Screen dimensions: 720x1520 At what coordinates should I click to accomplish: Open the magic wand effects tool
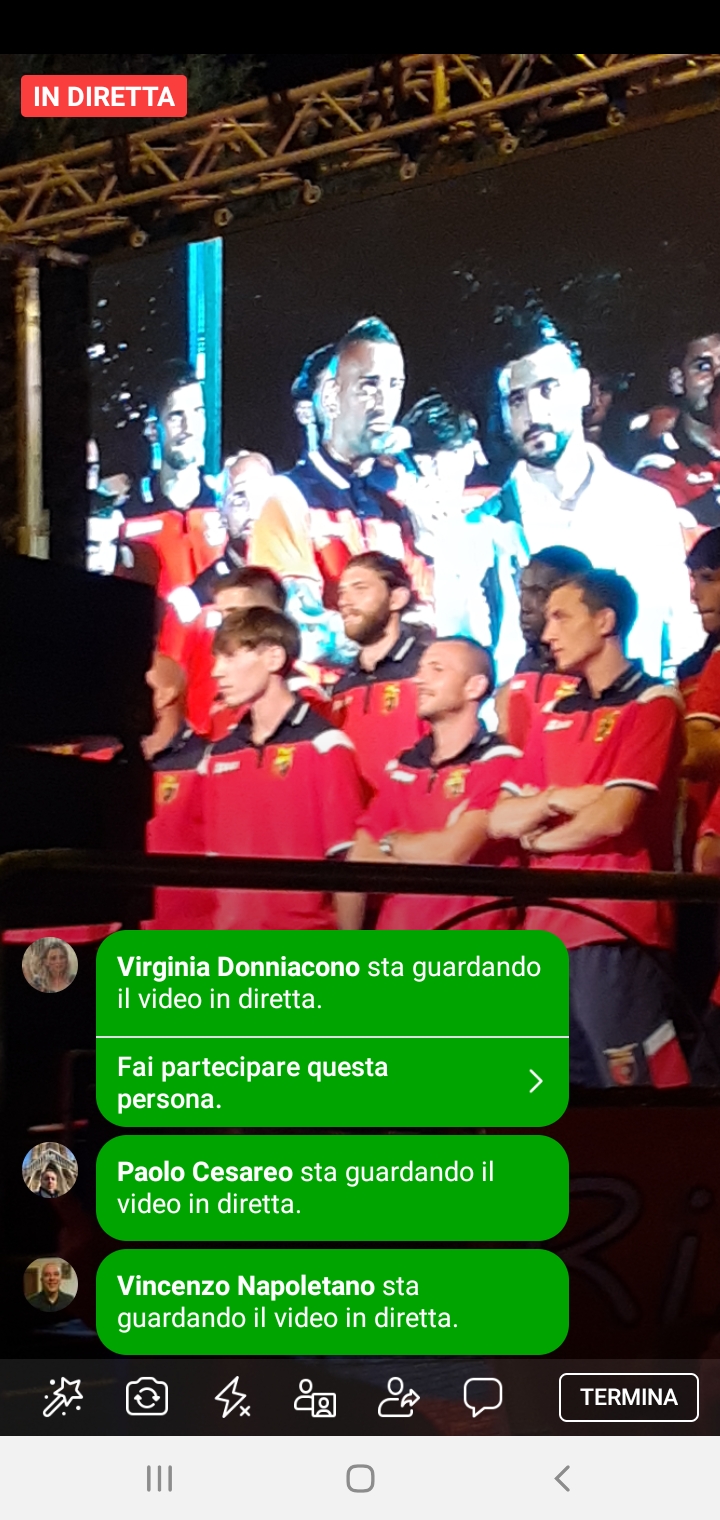point(63,1397)
